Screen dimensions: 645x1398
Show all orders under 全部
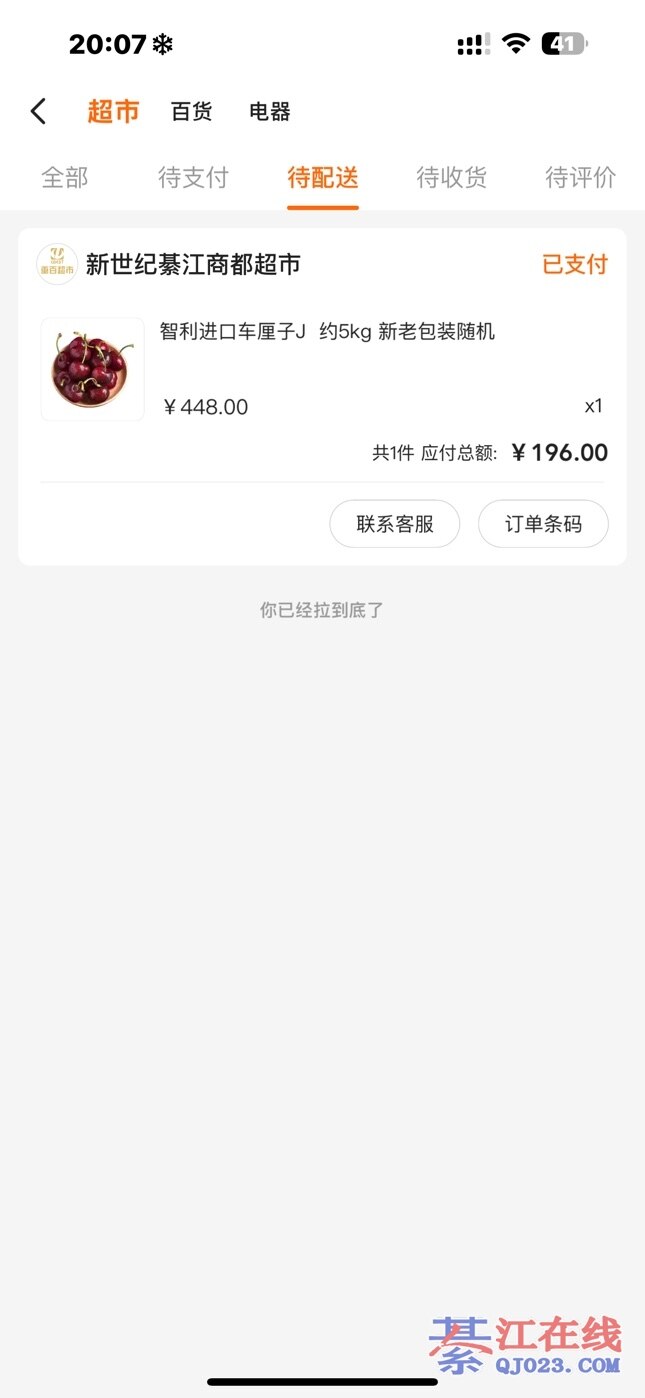(65, 178)
